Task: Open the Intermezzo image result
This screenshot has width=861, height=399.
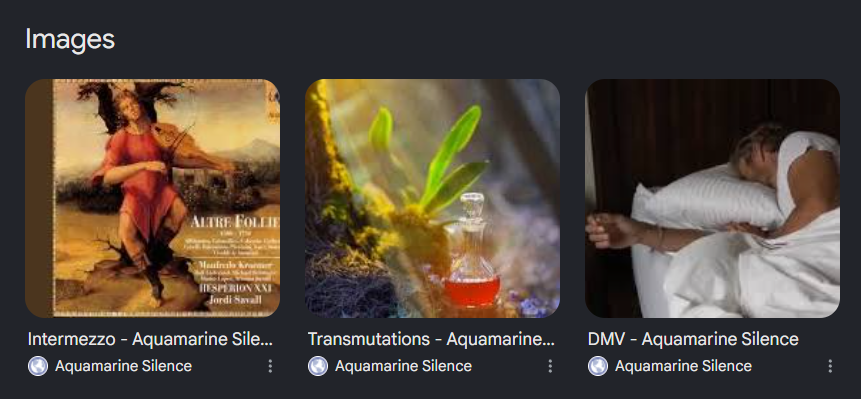Action: [153, 198]
